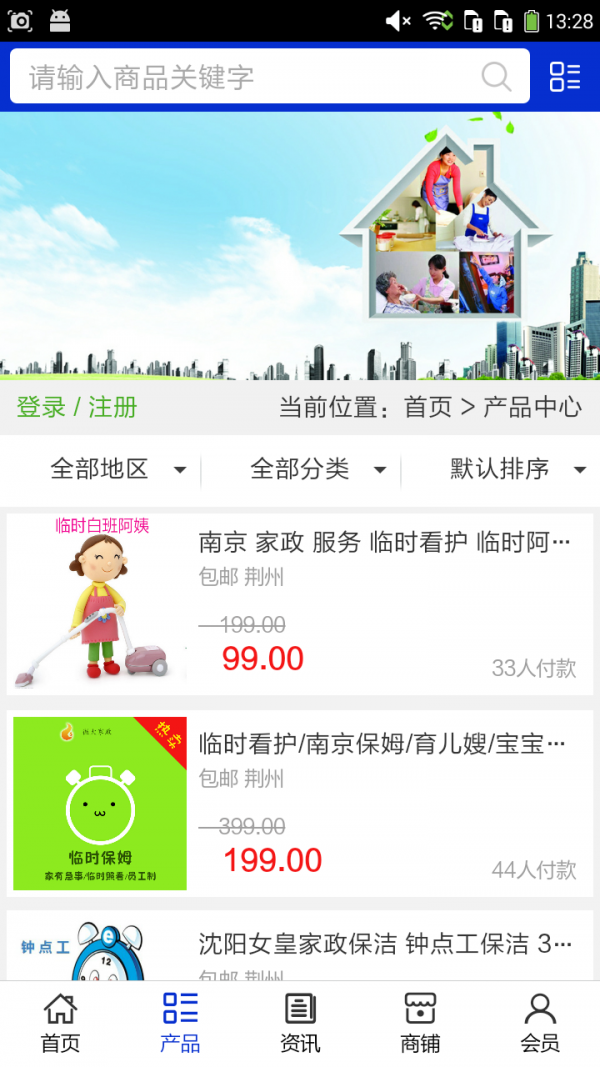Expand the 默认排序 sorting dropdown
Screen dimensions: 600x1067
[517, 469]
